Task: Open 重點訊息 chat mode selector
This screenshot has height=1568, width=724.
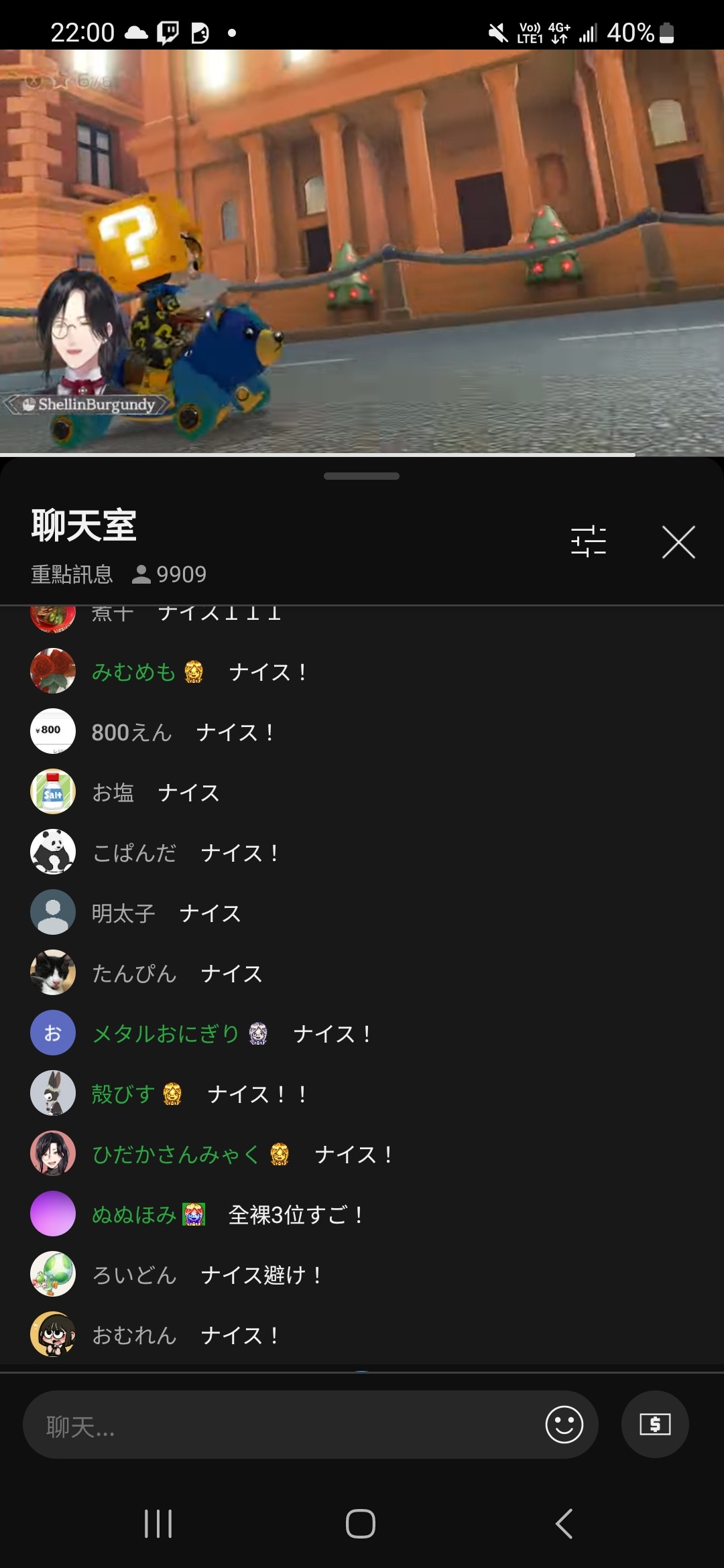Action: click(72, 574)
